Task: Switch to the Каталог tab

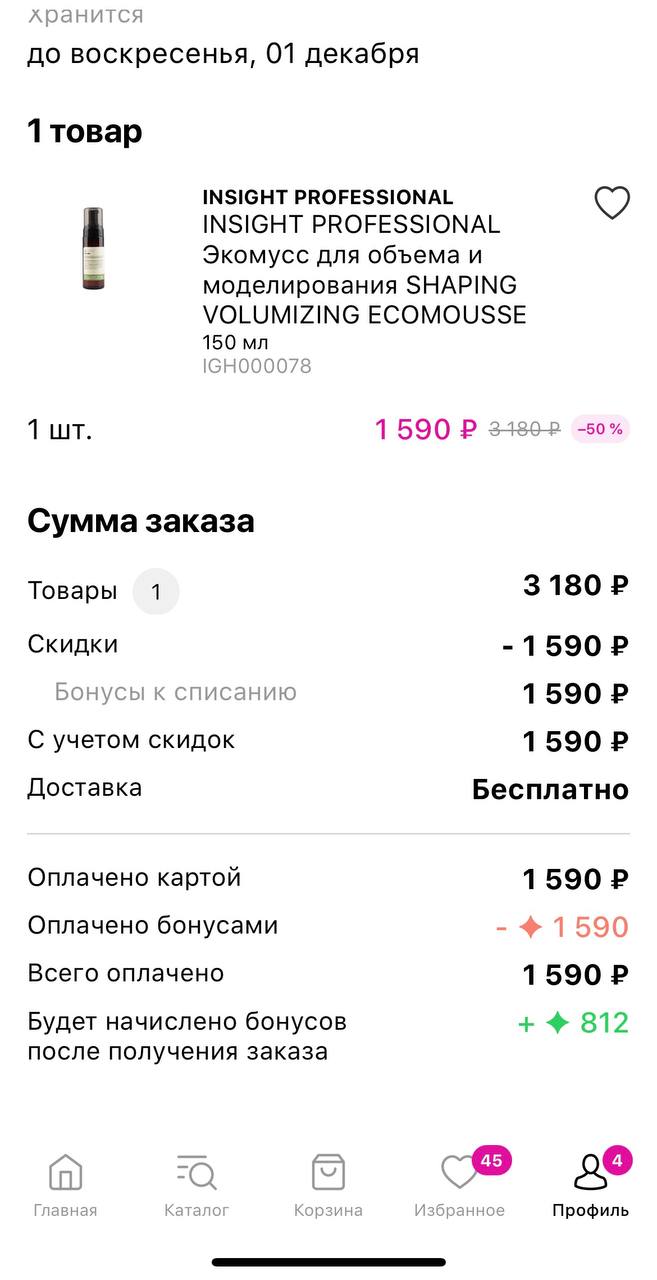Action: pyautogui.click(x=196, y=1186)
